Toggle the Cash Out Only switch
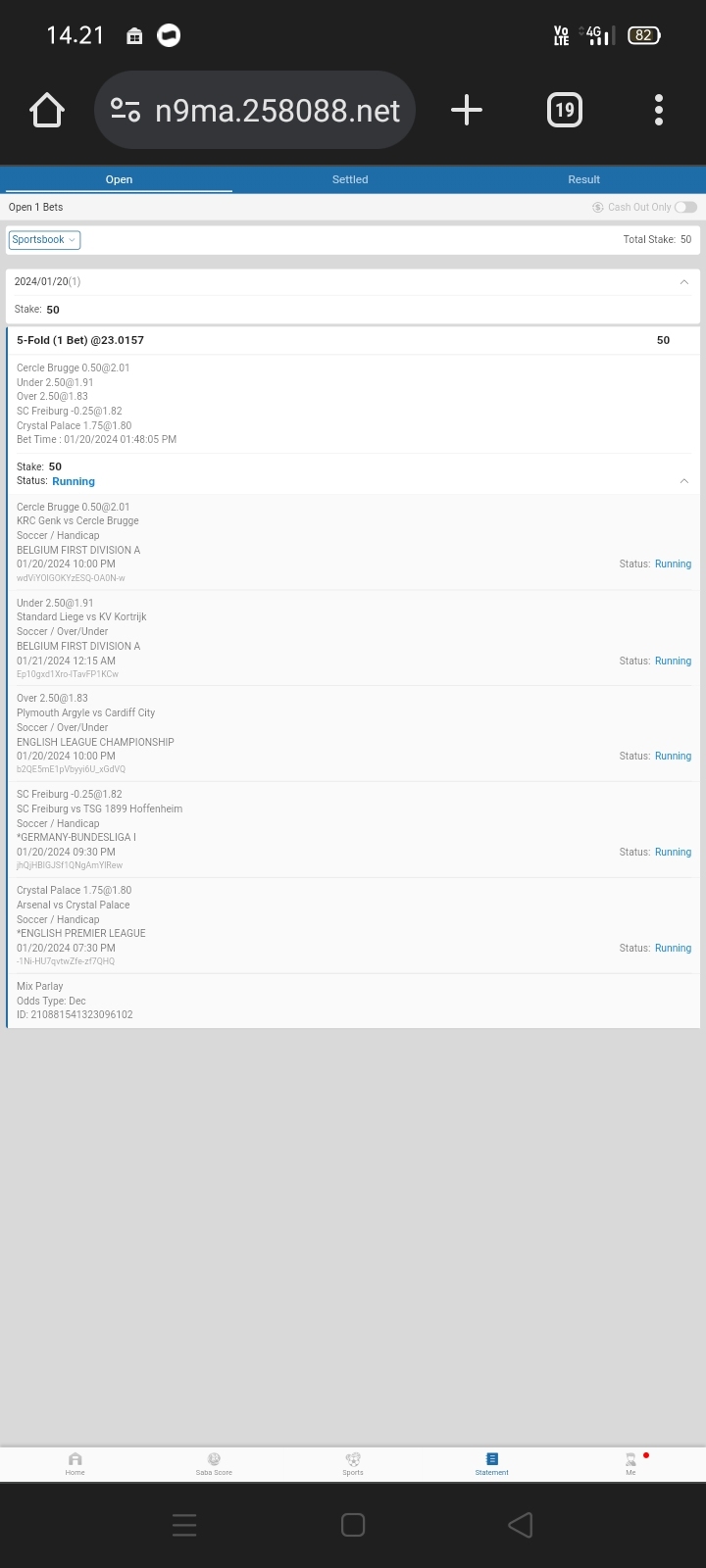706x1568 pixels. pyautogui.click(x=685, y=207)
